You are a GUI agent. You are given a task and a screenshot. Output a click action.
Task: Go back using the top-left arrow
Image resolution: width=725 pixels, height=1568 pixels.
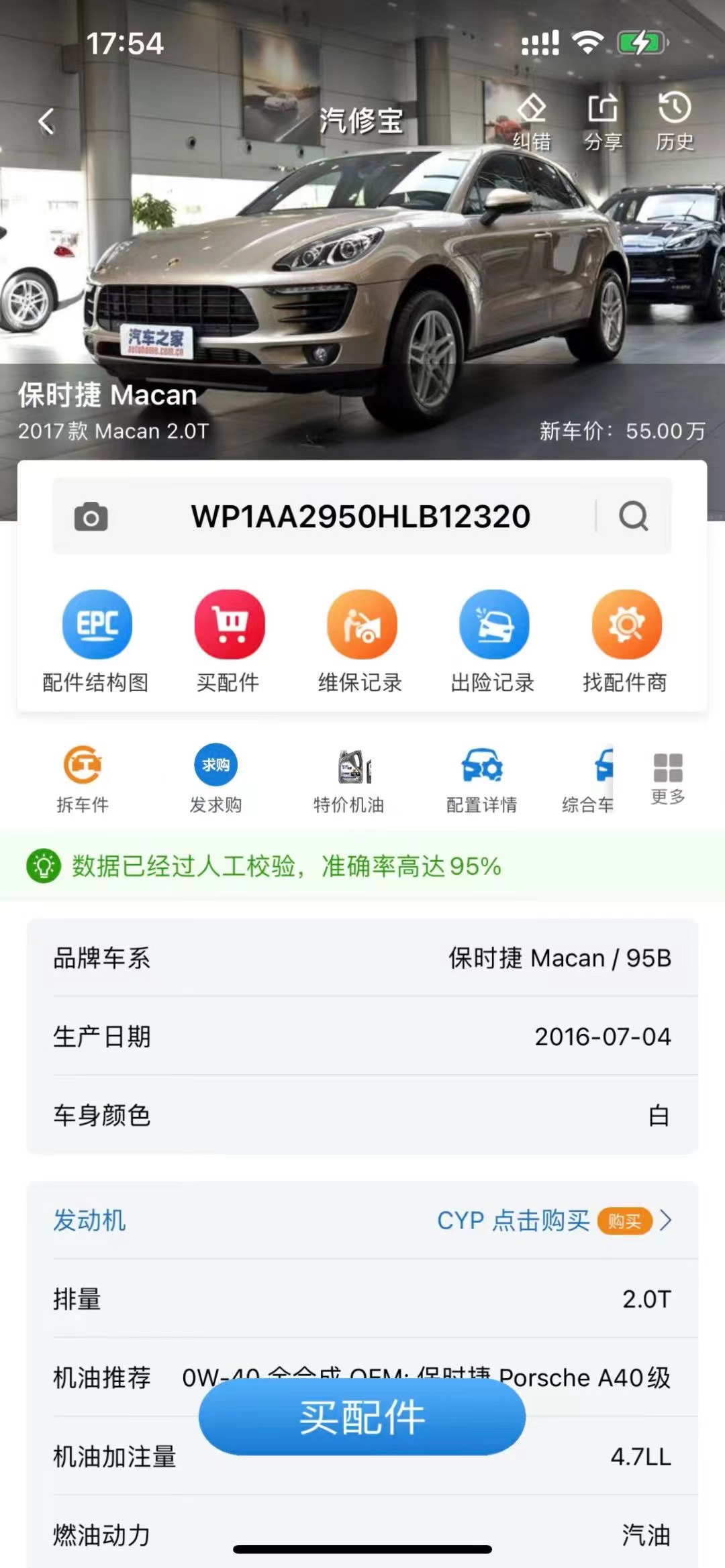point(46,121)
